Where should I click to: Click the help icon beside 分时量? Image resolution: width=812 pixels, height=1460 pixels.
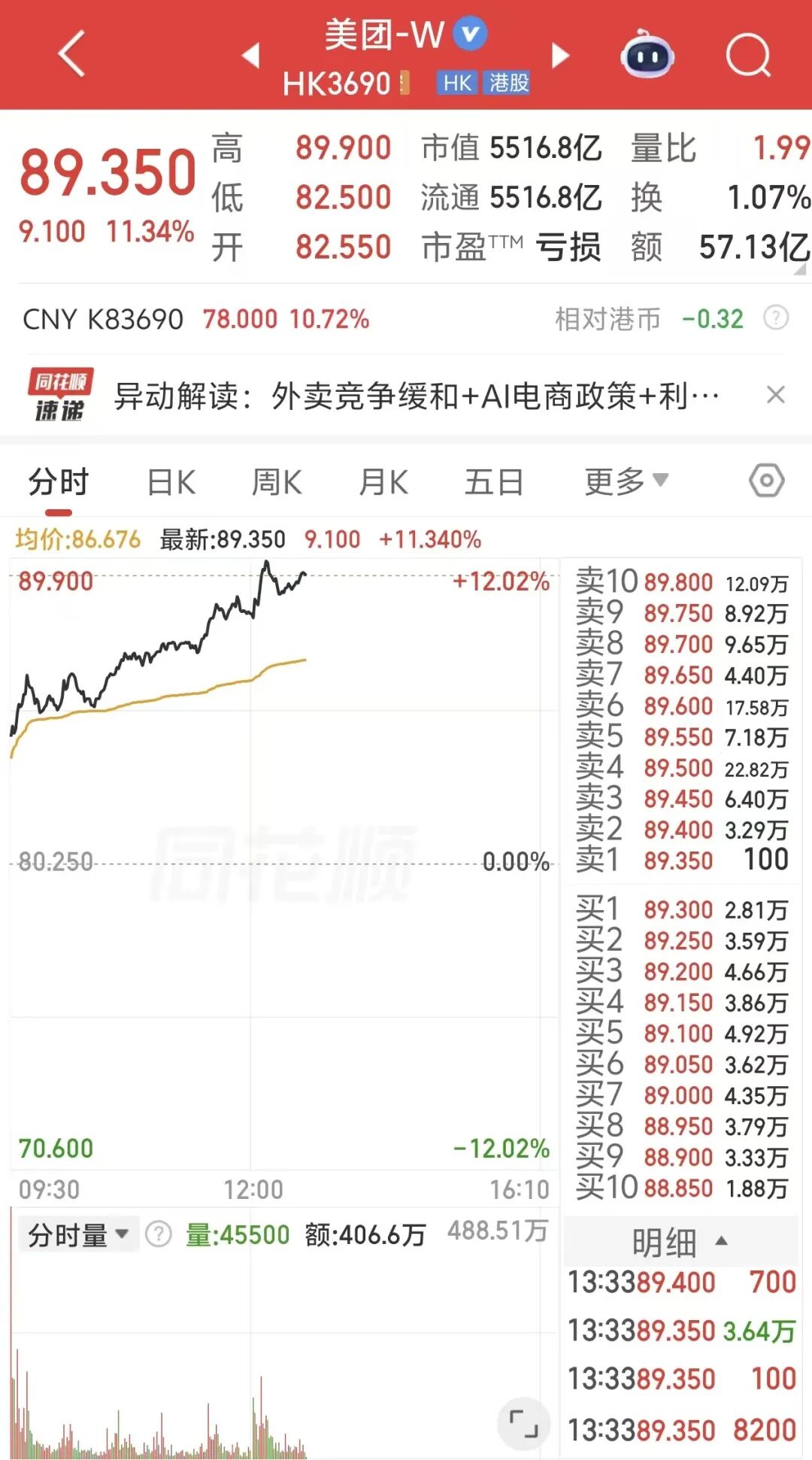click(x=156, y=1234)
